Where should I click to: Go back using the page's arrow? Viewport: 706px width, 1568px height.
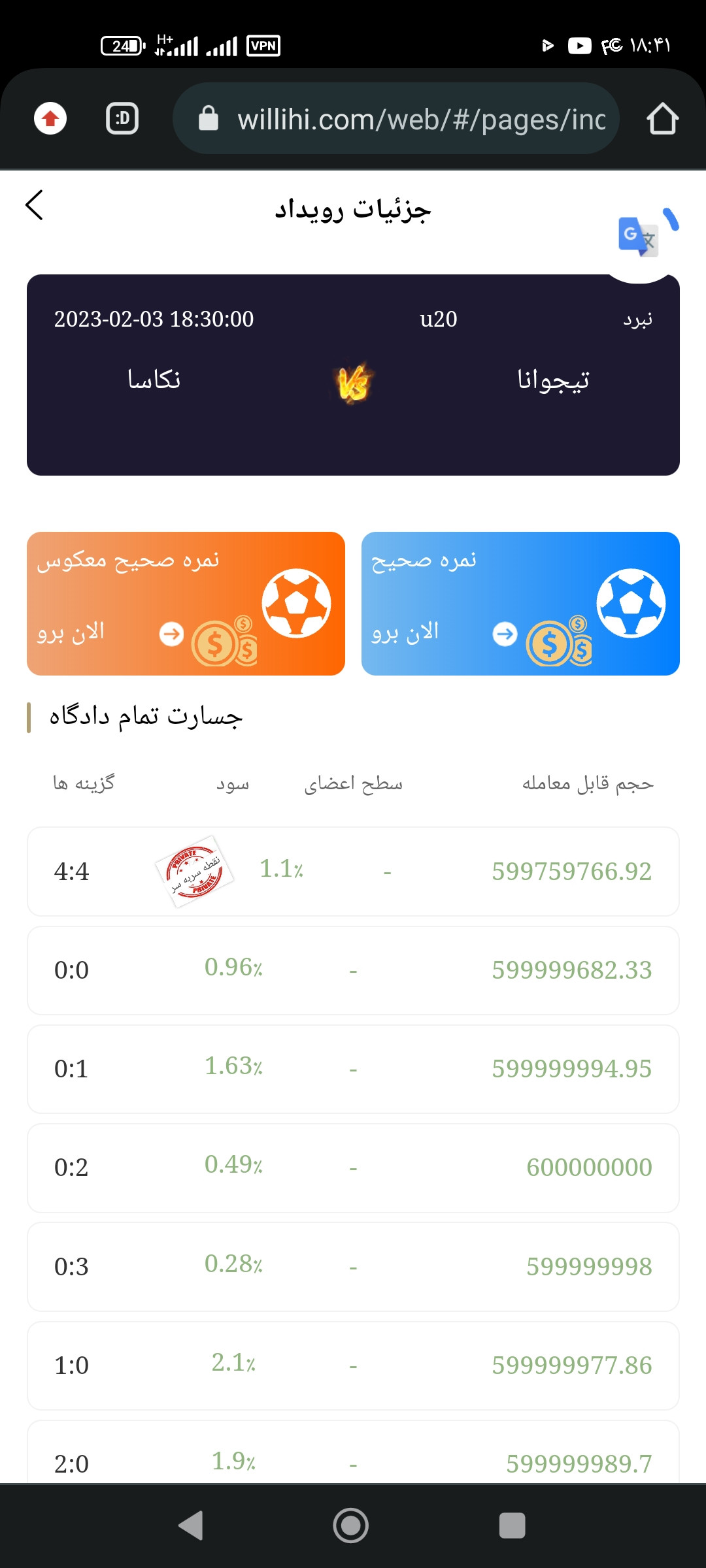[x=34, y=205]
